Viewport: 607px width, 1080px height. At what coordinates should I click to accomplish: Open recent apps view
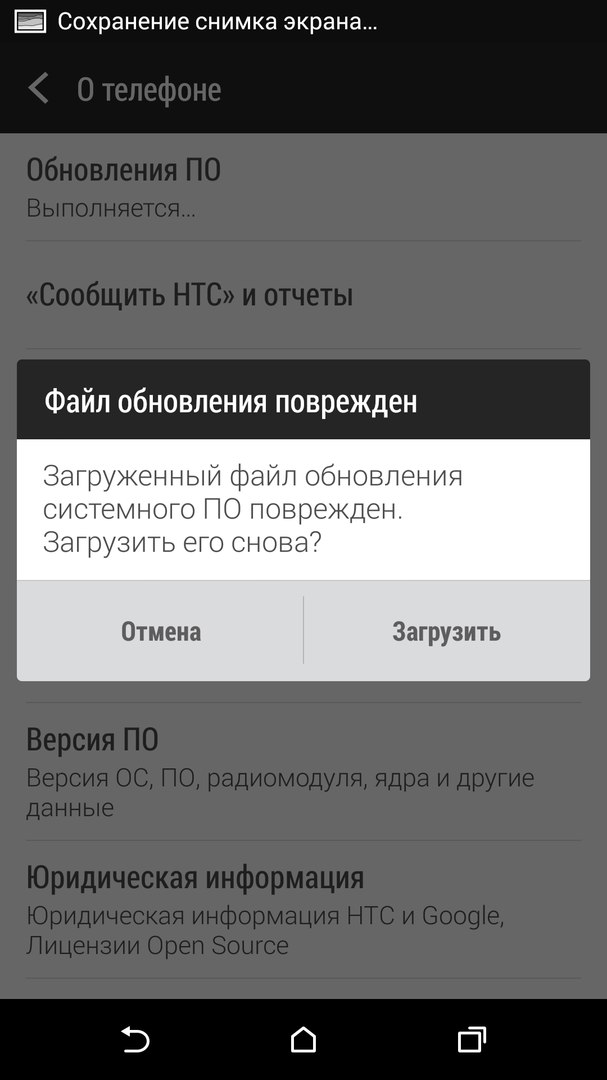pos(471,1040)
